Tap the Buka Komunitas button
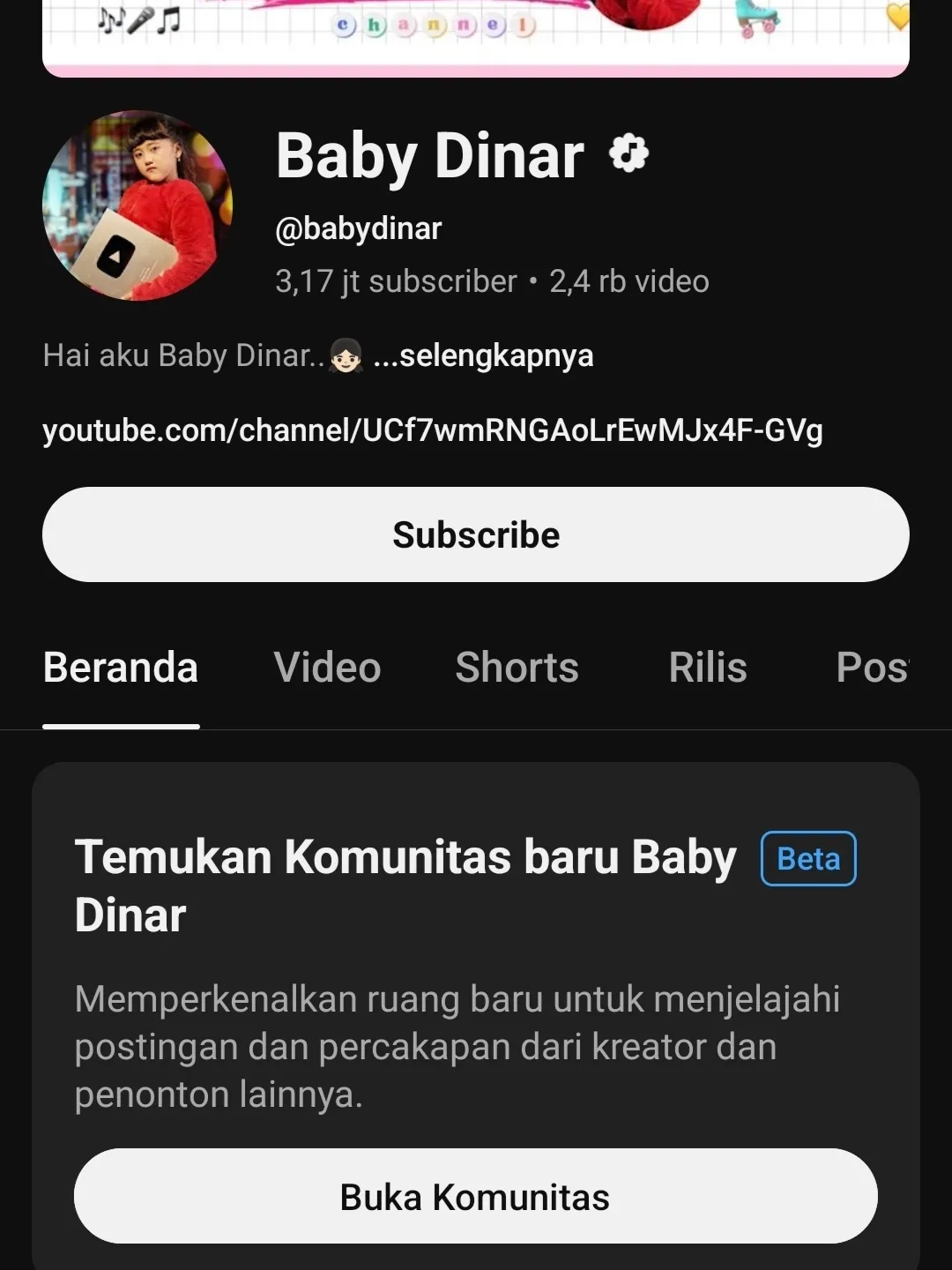Image resolution: width=952 pixels, height=1270 pixels. 476,1197
